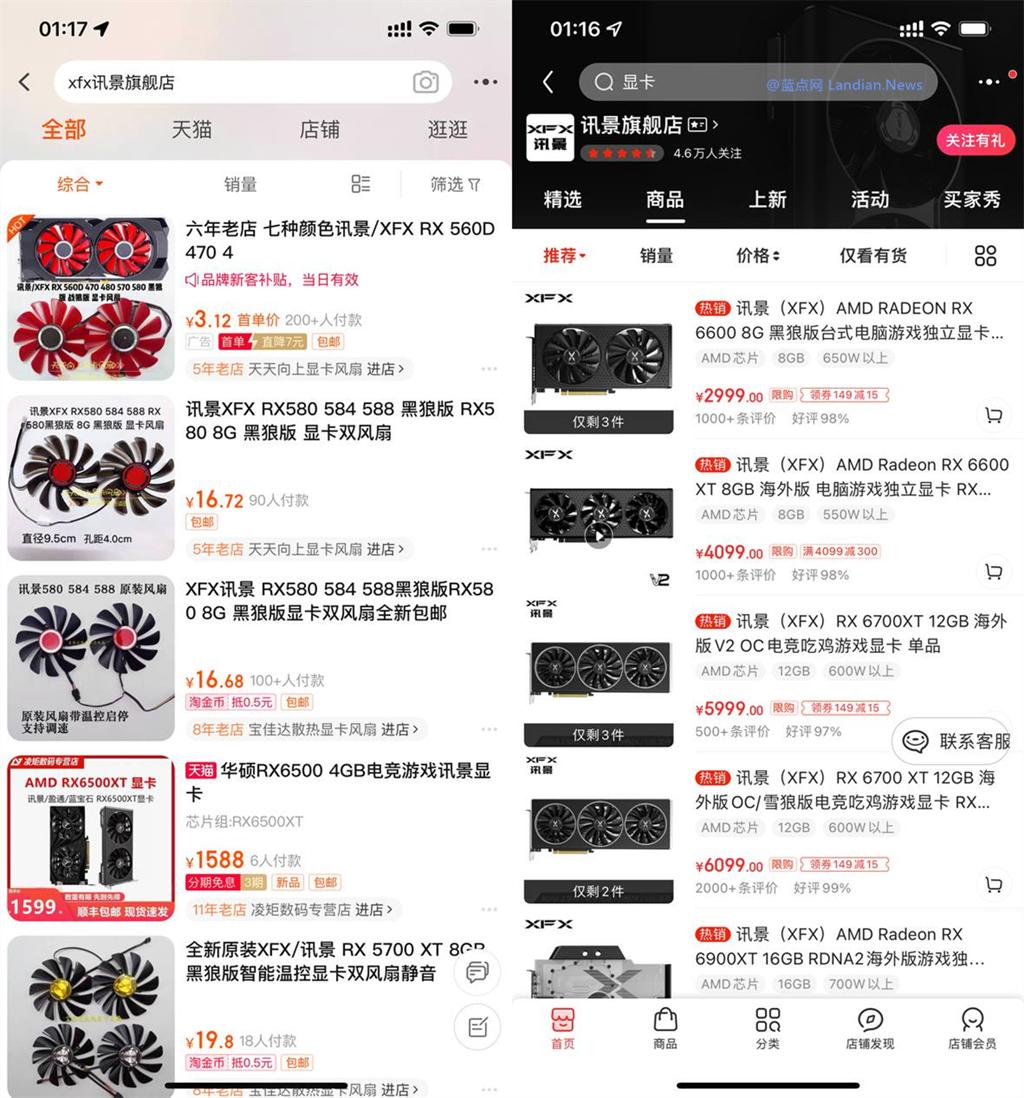The width and height of the screenshot is (1024, 1098).
Task: Open the 店铺发现 bottom tab
Action: click(x=870, y=1028)
